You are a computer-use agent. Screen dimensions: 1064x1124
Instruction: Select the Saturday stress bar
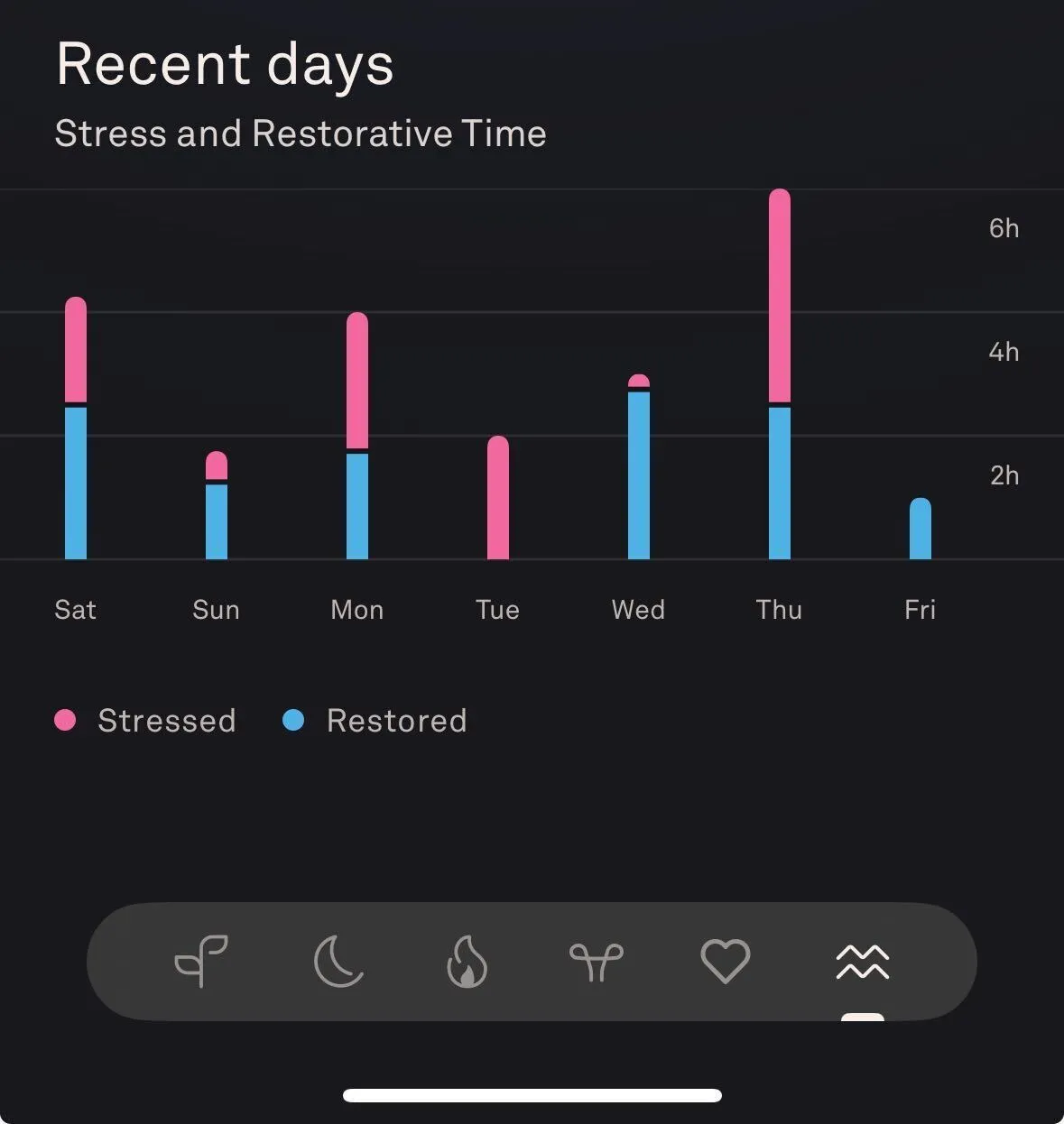pos(76,350)
